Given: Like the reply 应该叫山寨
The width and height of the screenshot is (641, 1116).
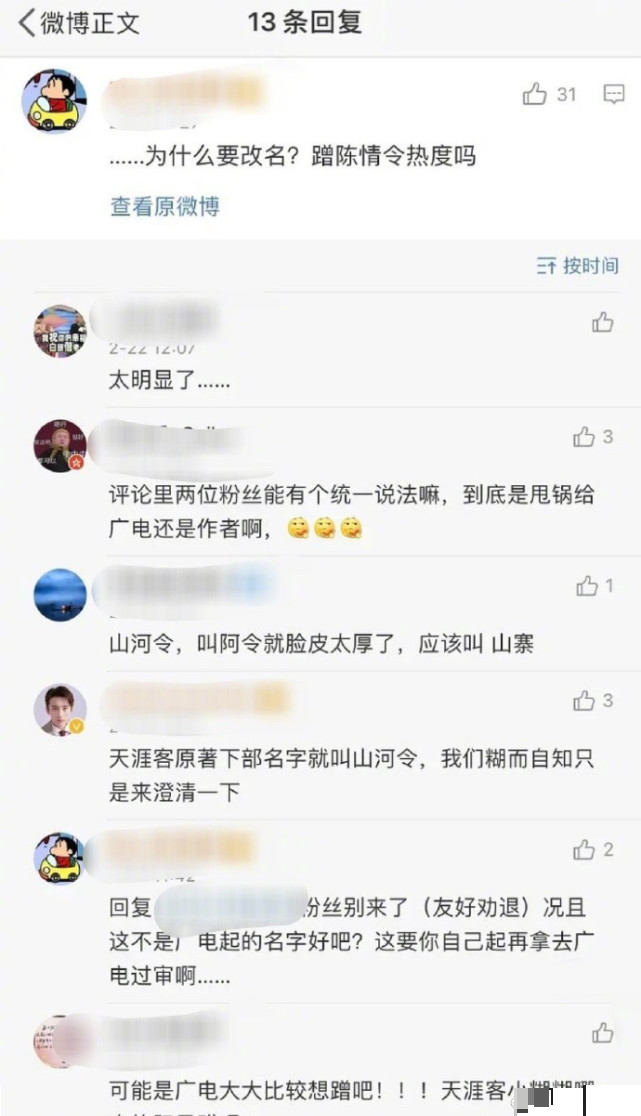Looking at the screenshot, I should (587, 586).
